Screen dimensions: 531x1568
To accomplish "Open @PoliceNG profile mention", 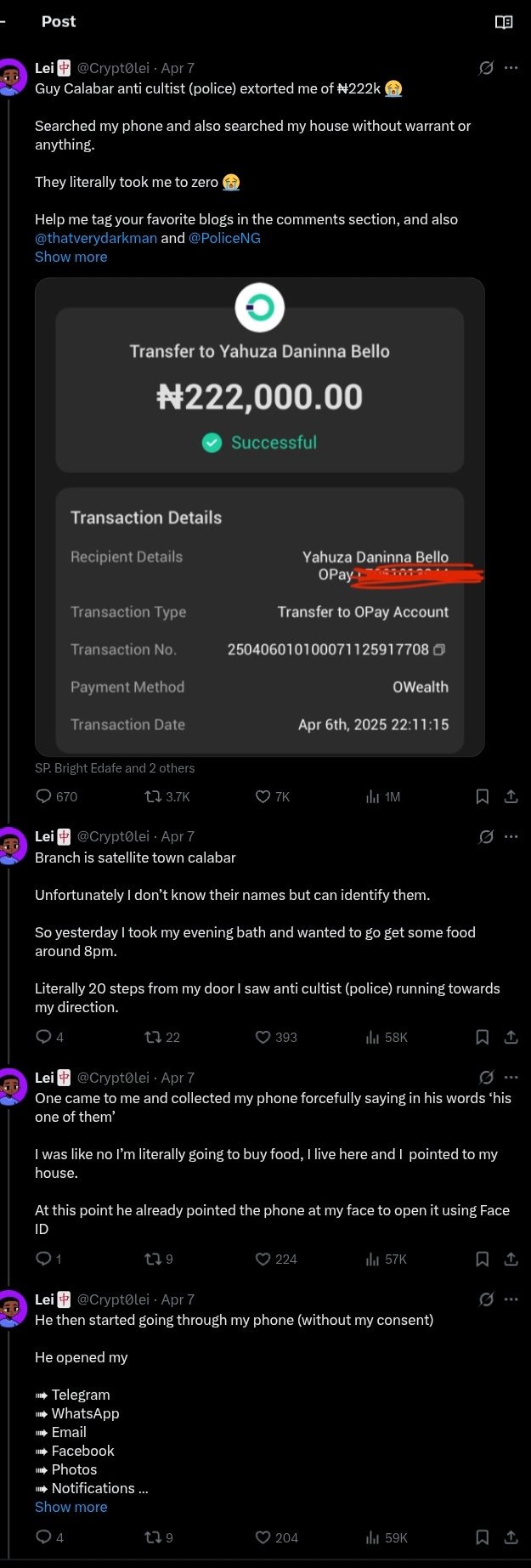I will tap(224, 238).
